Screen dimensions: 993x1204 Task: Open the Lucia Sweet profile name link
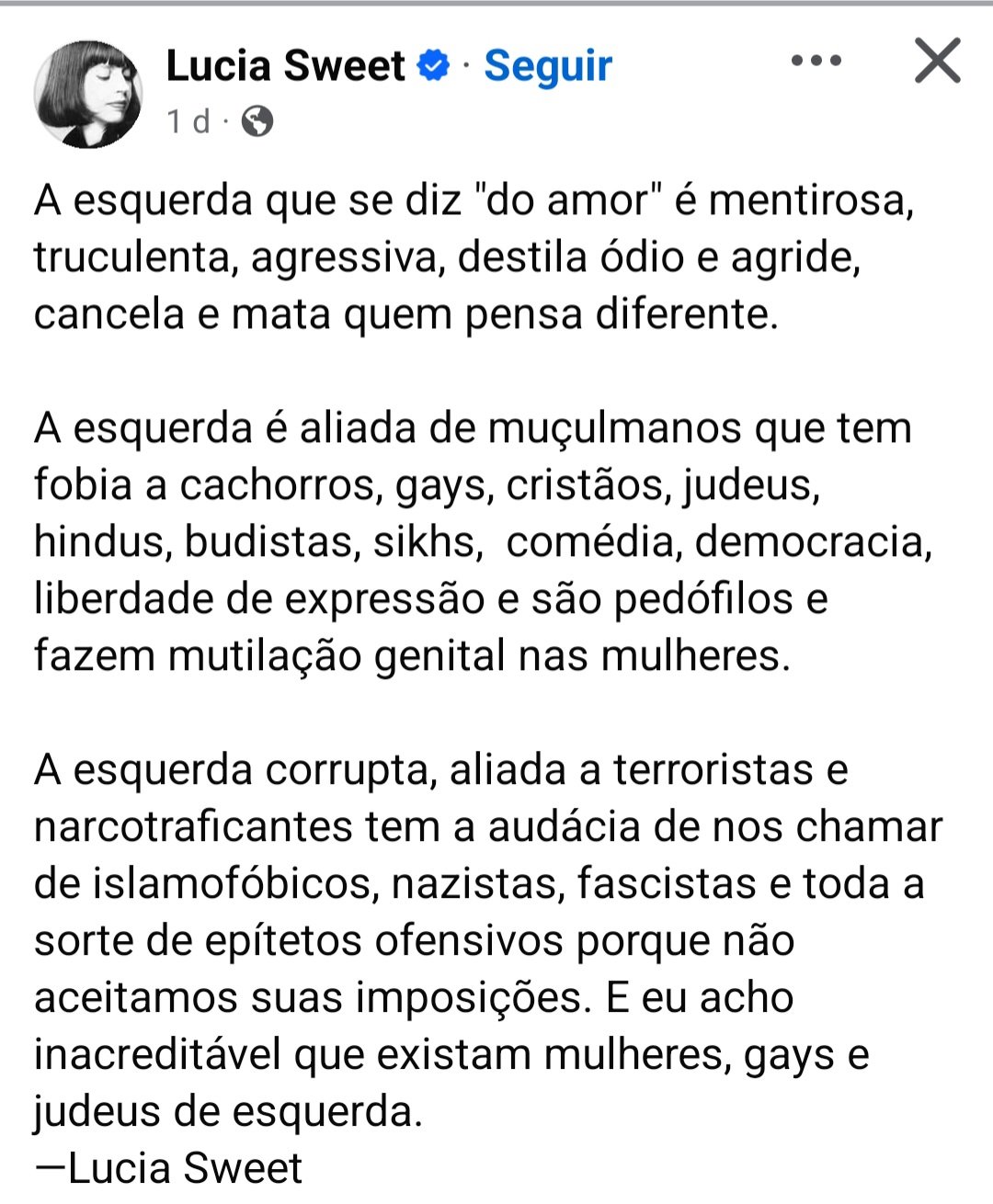(285, 66)
